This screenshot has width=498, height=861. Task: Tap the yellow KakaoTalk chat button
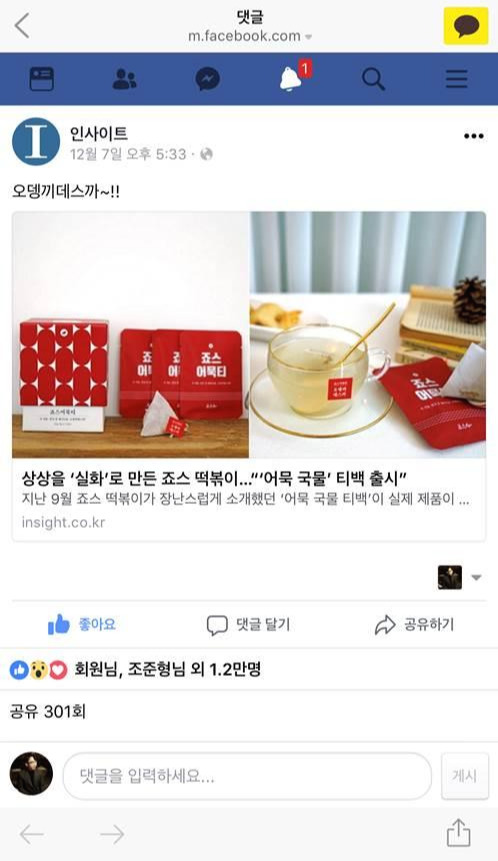pyautogui.click(x=466, y=26)
